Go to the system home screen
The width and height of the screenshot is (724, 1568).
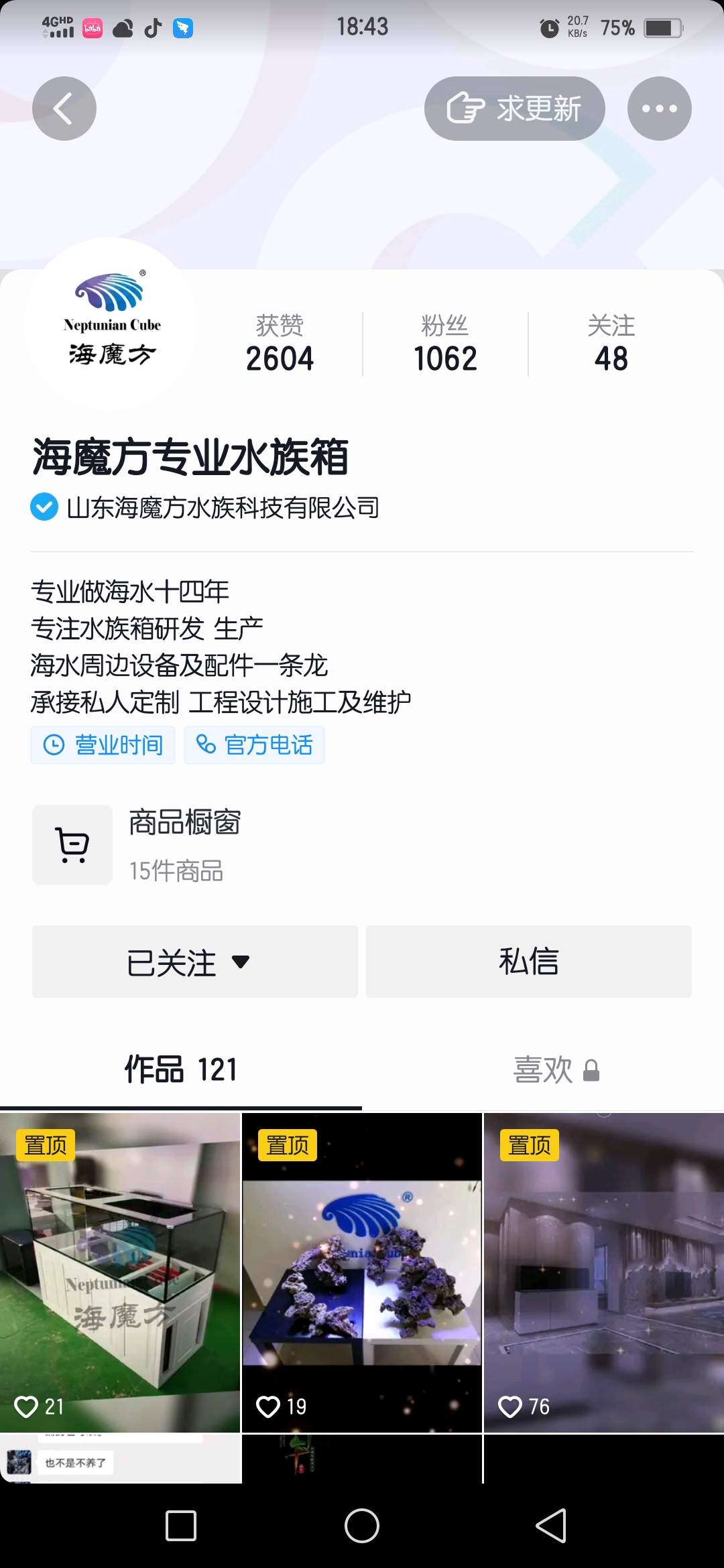362,1526
